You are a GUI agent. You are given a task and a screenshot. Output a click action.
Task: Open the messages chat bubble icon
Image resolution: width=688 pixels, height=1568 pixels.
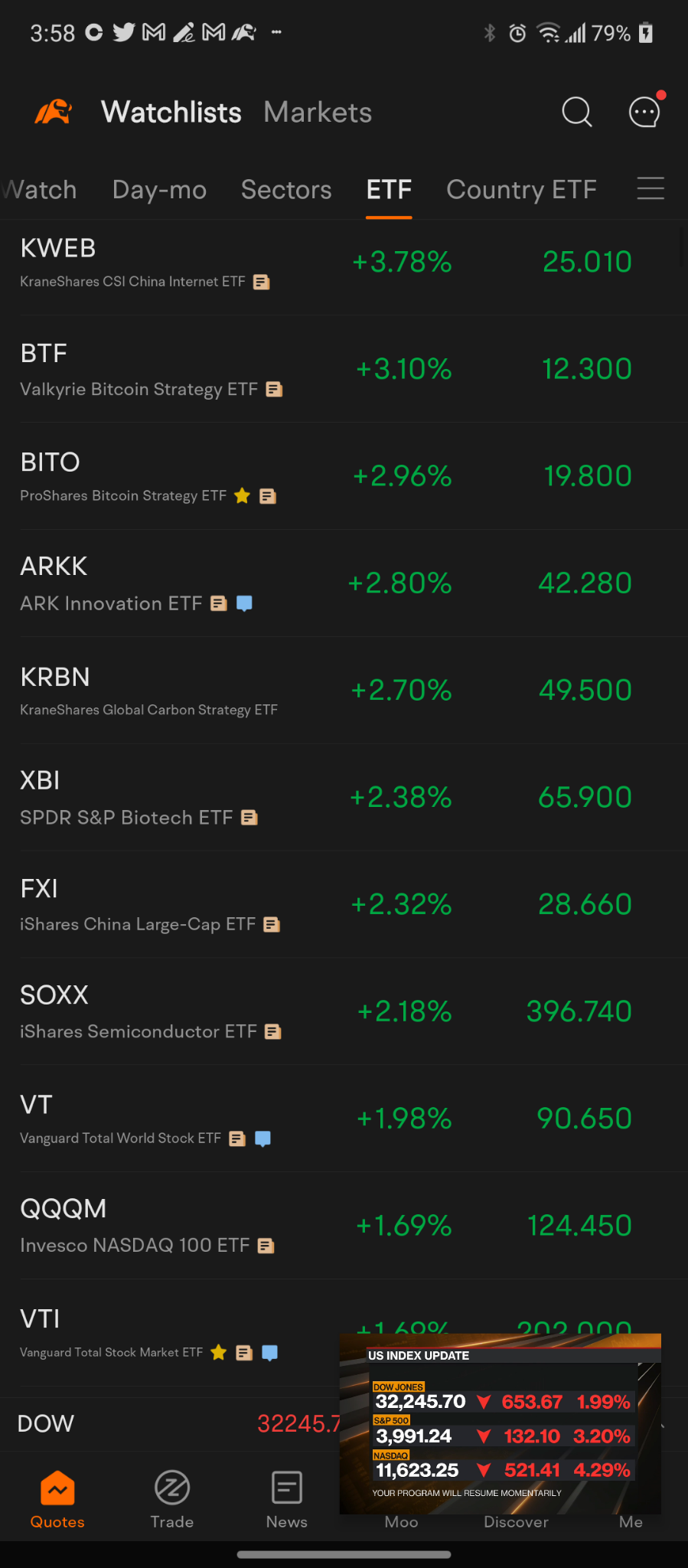click(x=645, y=112)
